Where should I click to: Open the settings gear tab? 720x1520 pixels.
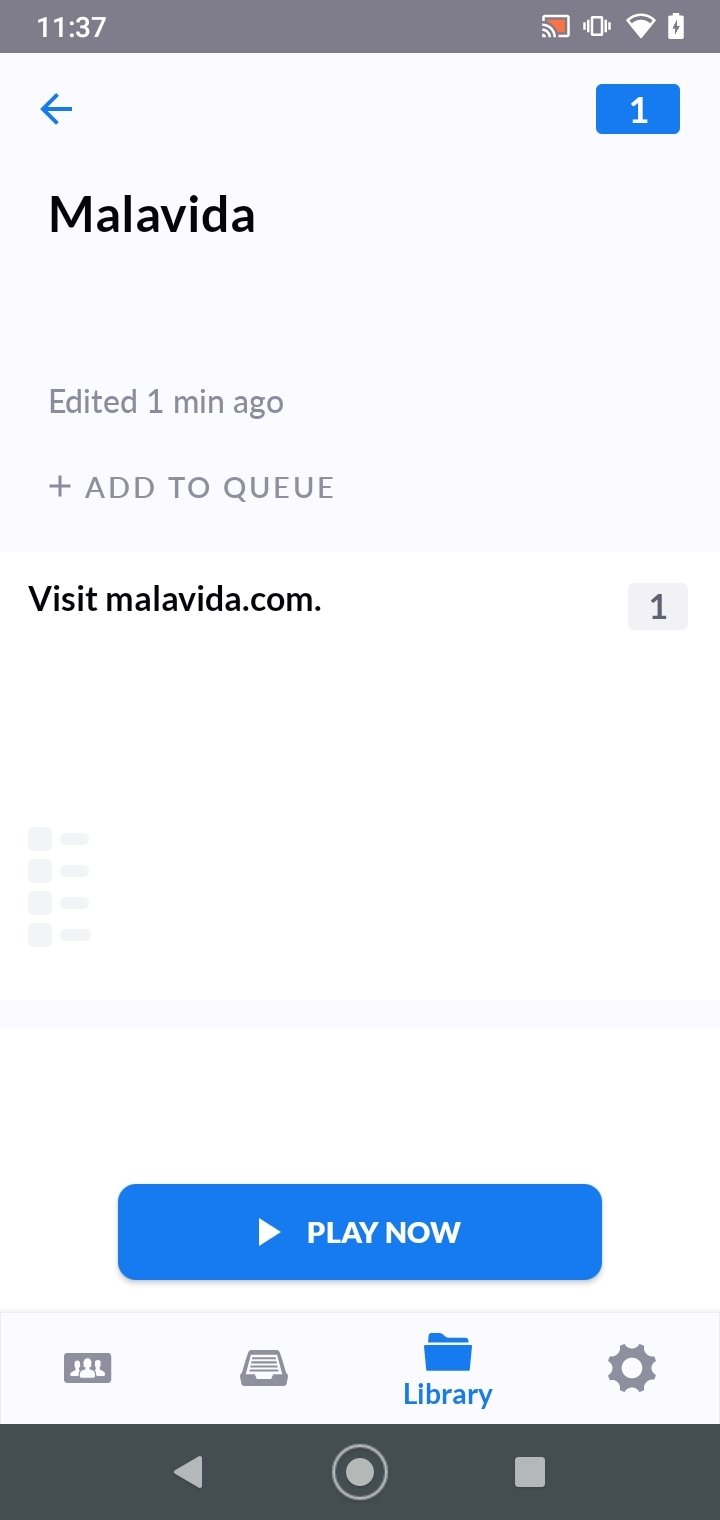pos(632,1368)
